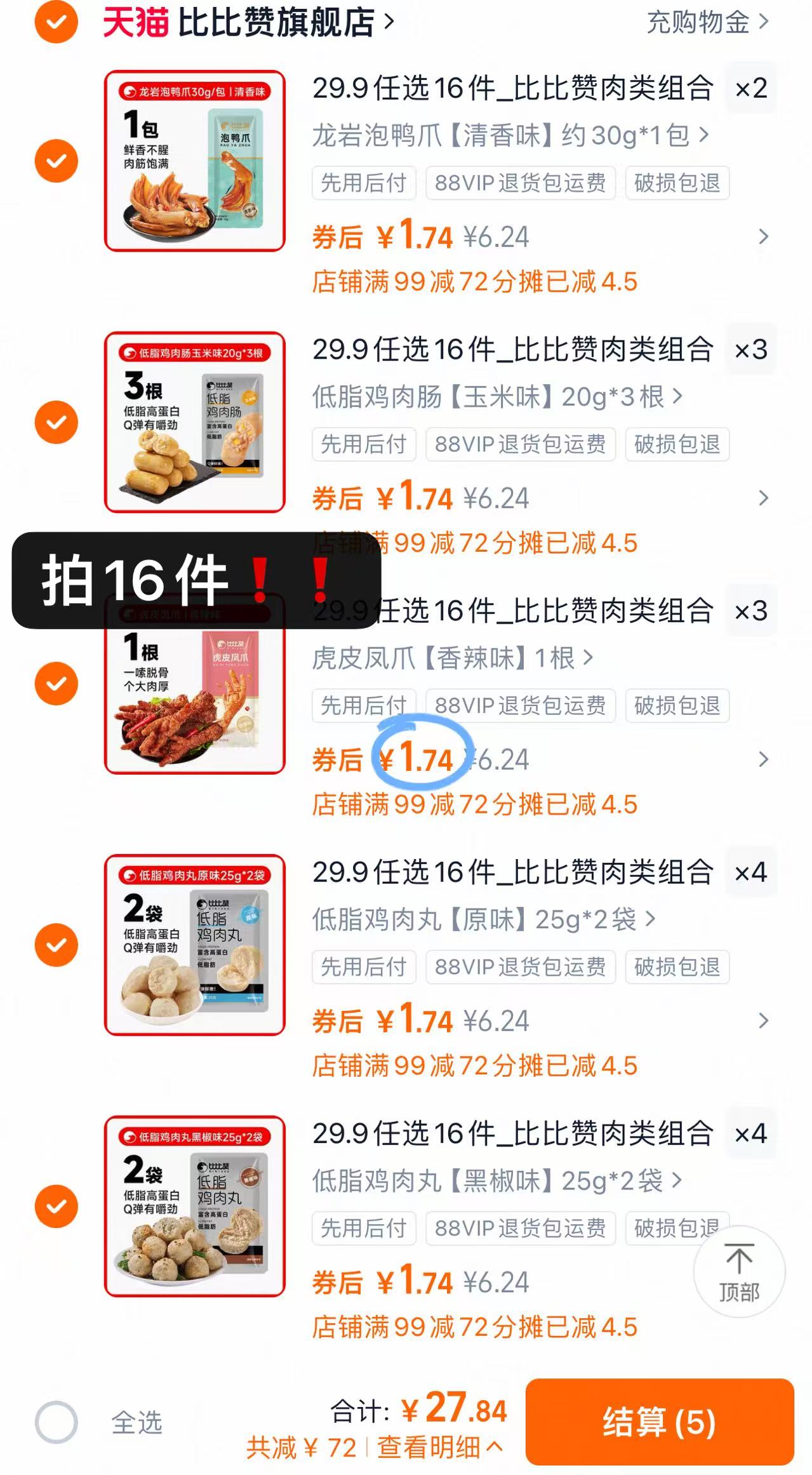Deselect the 虎皮凤爪 item checkbox
This screenshot has width=812, height=1475.
click(x=56, y=684)
